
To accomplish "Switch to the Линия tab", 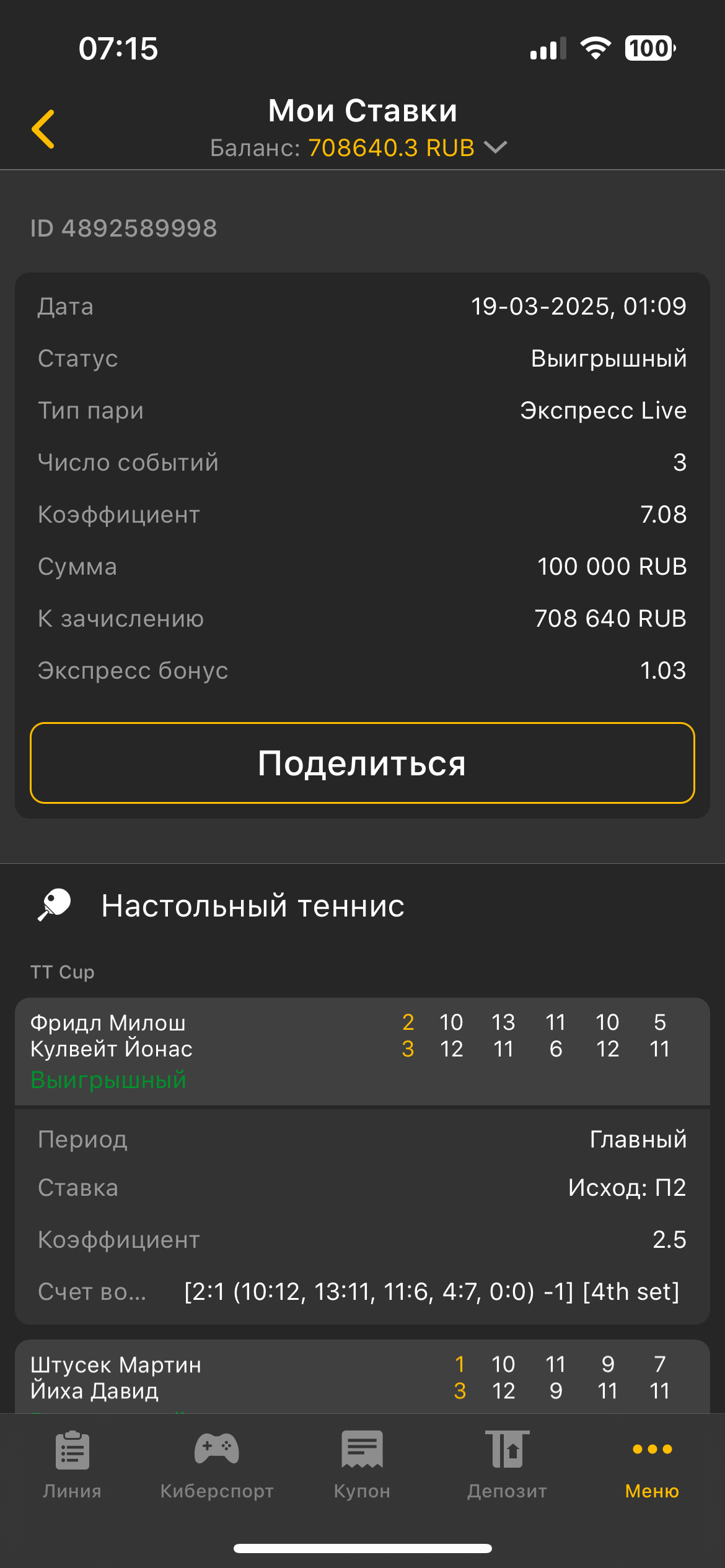I will point(72,1465).
